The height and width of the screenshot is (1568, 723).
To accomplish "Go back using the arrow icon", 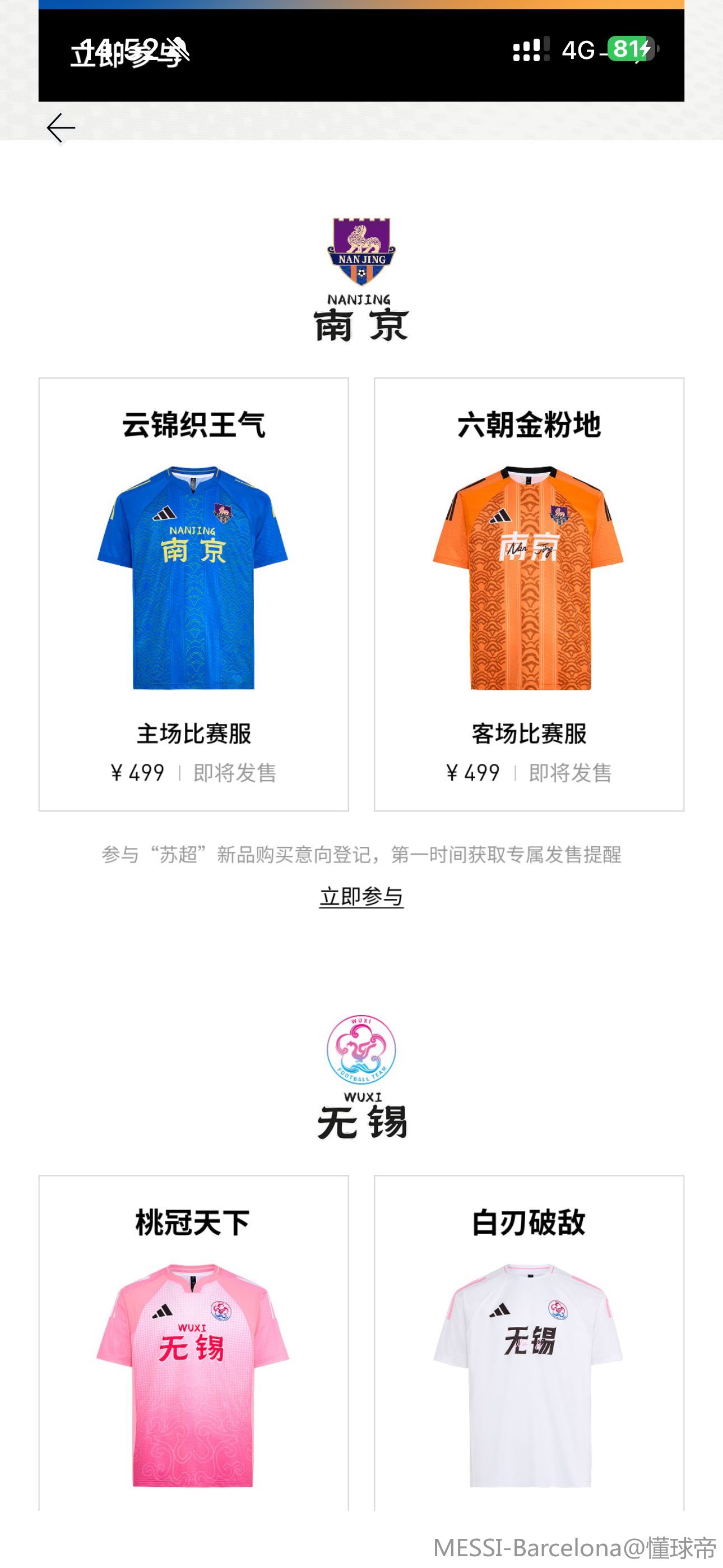I will click(x=61, y=128).
